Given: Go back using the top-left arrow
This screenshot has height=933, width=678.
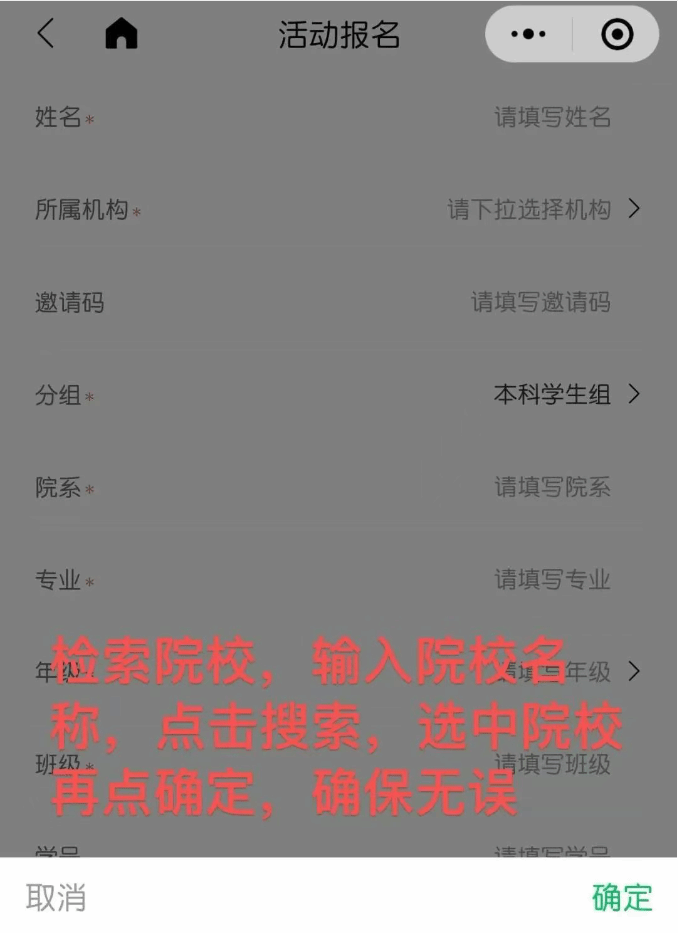Looking at the screenshot, I should click(45, 35).
